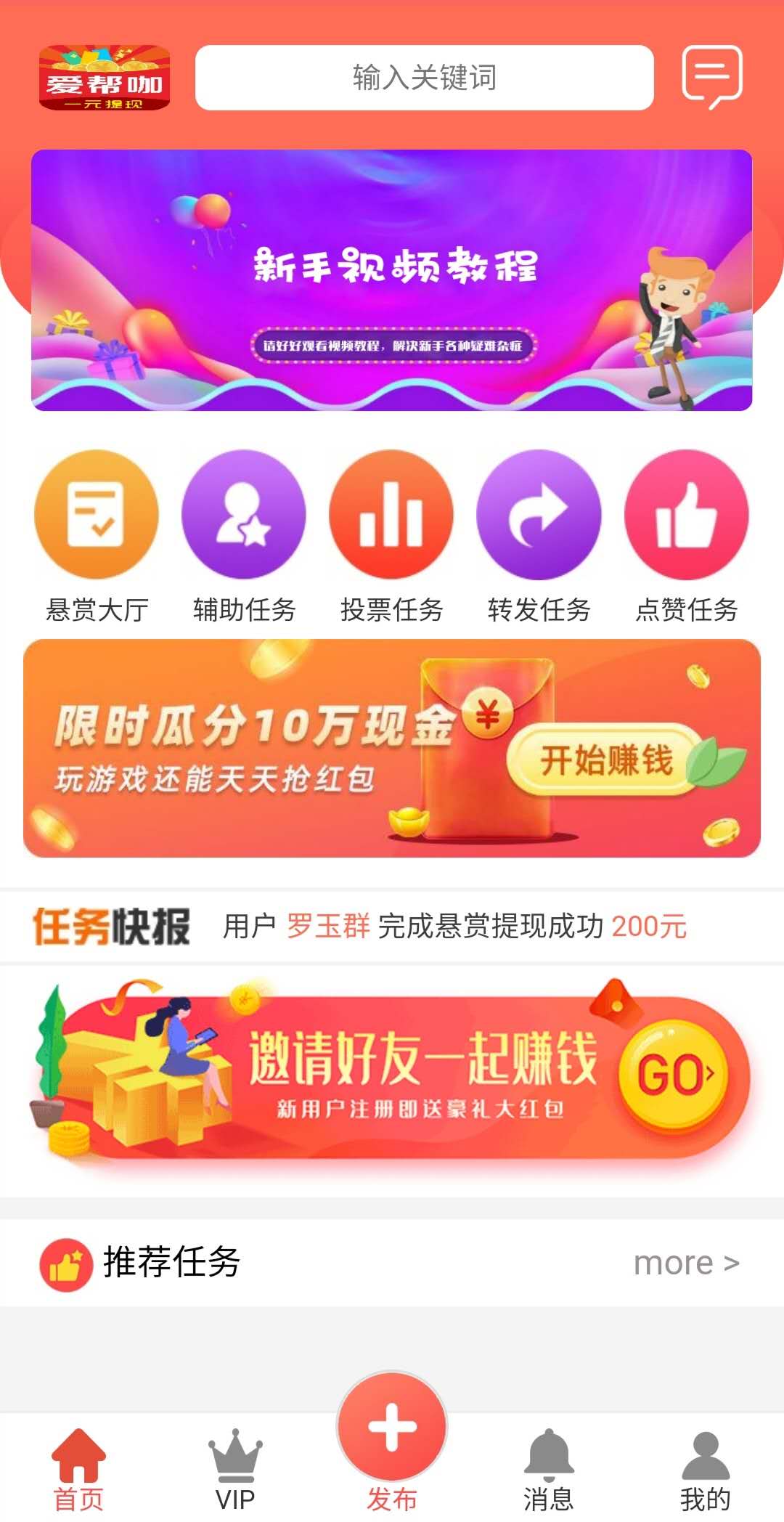Open the 邀请好友一起赚钱 banner
Viewport: 784px width, 1522px height.
392,1075
